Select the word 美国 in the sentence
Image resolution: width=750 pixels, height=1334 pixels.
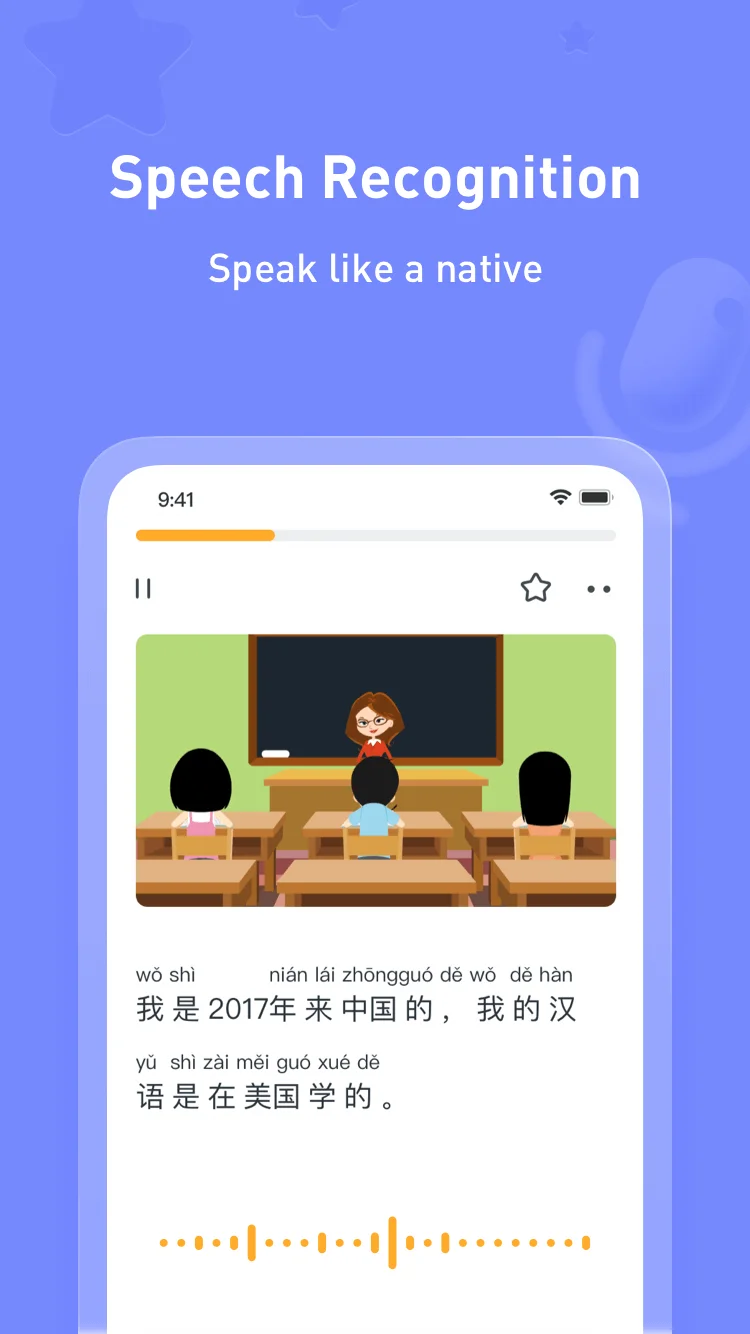pos(272,1097)
